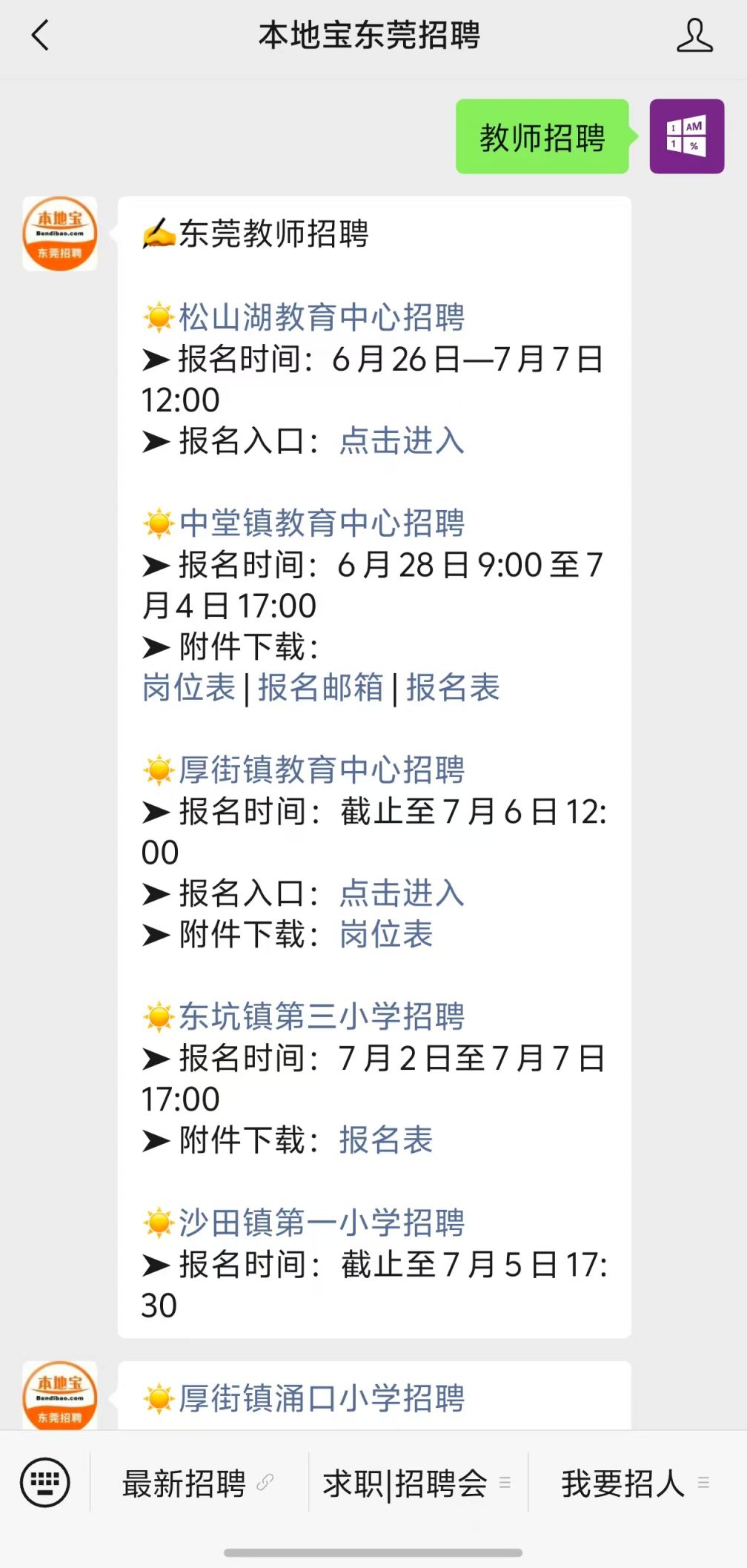Switch to keyboard input mode
This screenshot has height=1568, width=747.
(45, 1483)
